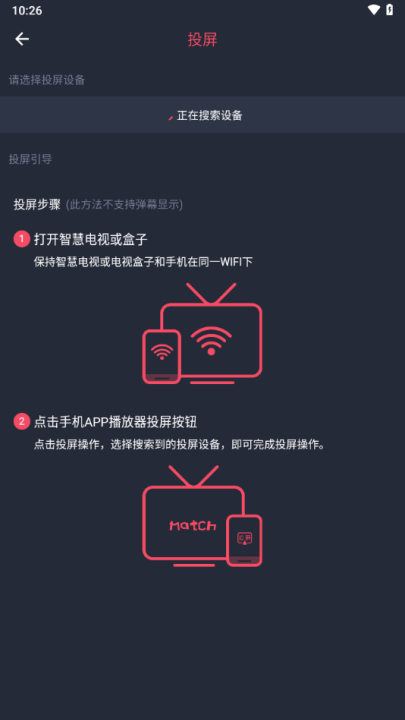Image resolution: width=405 pixels, height=720 pixels.
Task: Go back using the top-left arrow
Action: point(22,39)
